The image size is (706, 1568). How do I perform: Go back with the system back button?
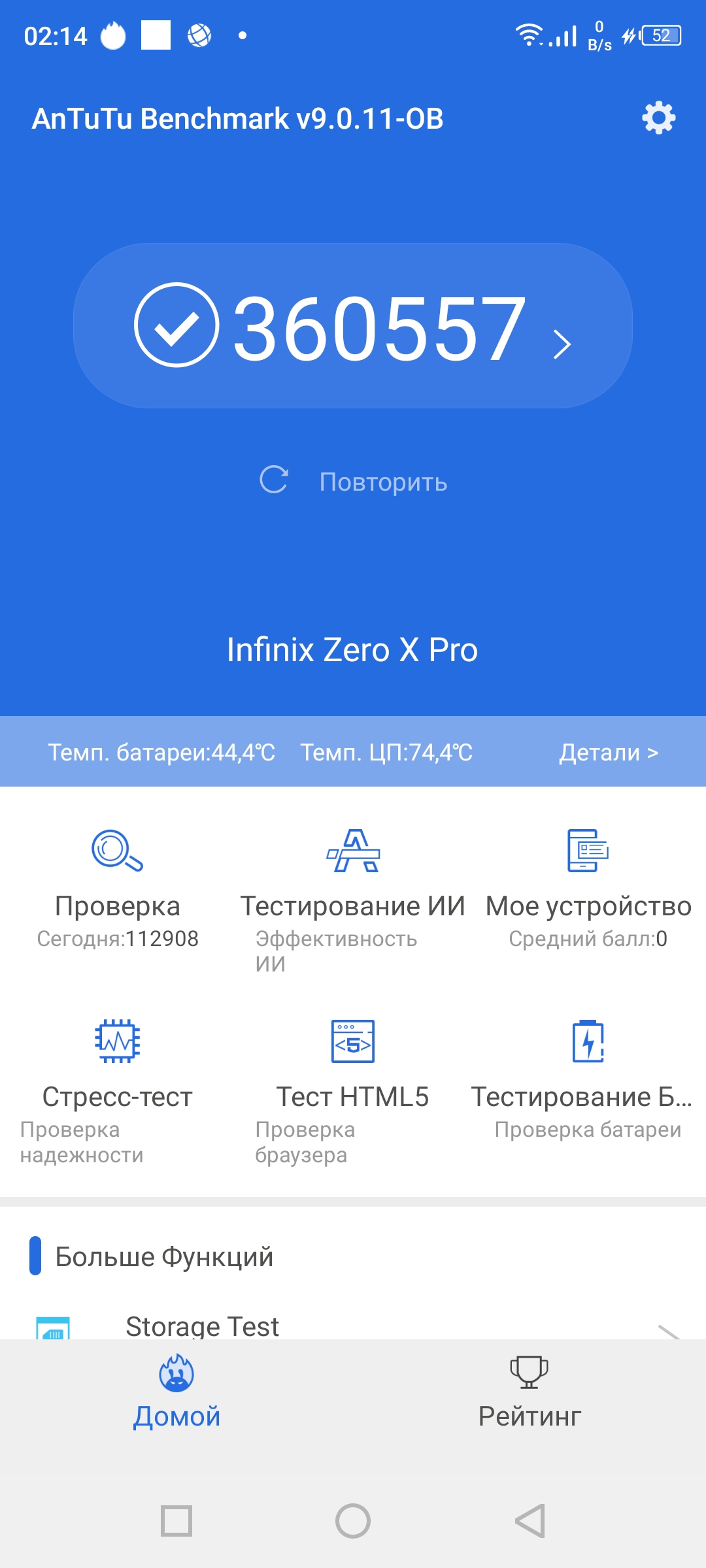[x=529, y=1521]
